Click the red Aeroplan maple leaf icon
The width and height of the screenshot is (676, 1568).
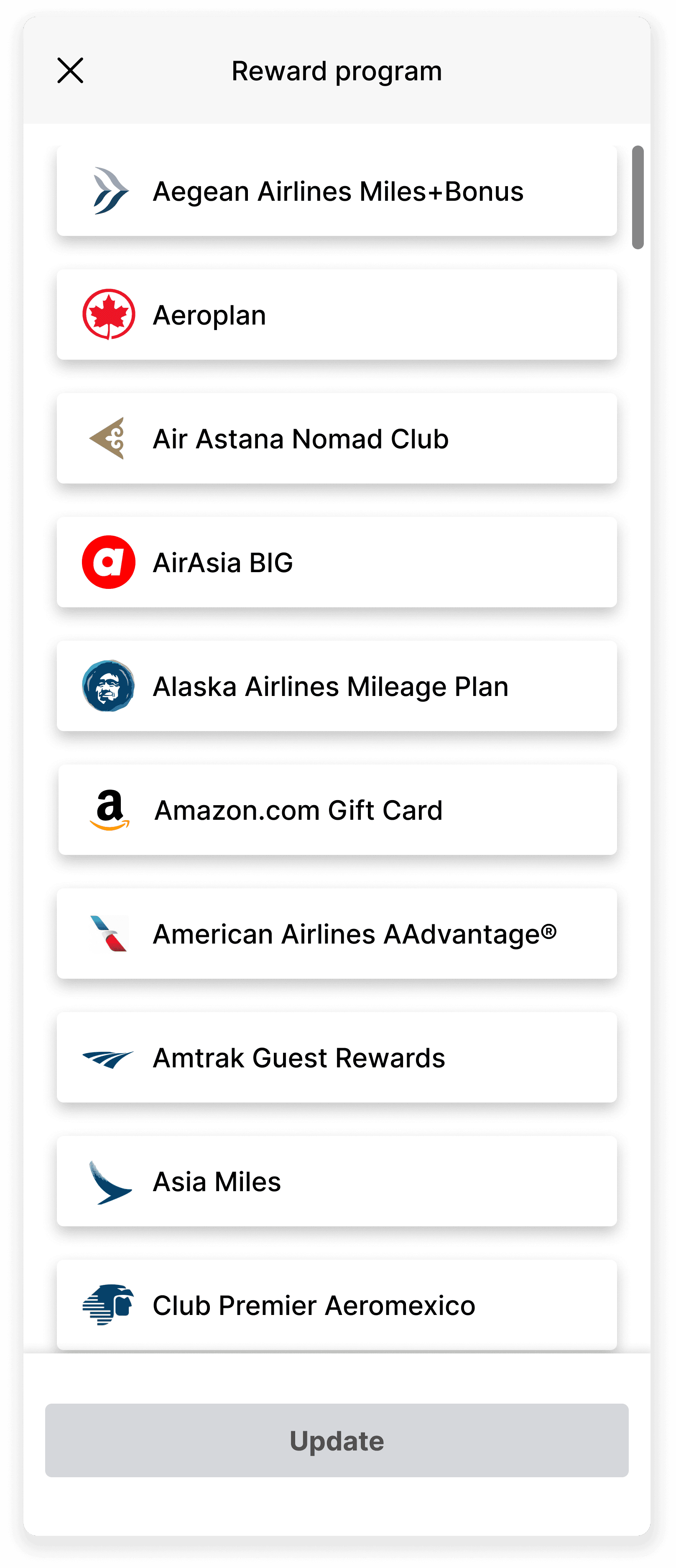click(x=108, y=314)
